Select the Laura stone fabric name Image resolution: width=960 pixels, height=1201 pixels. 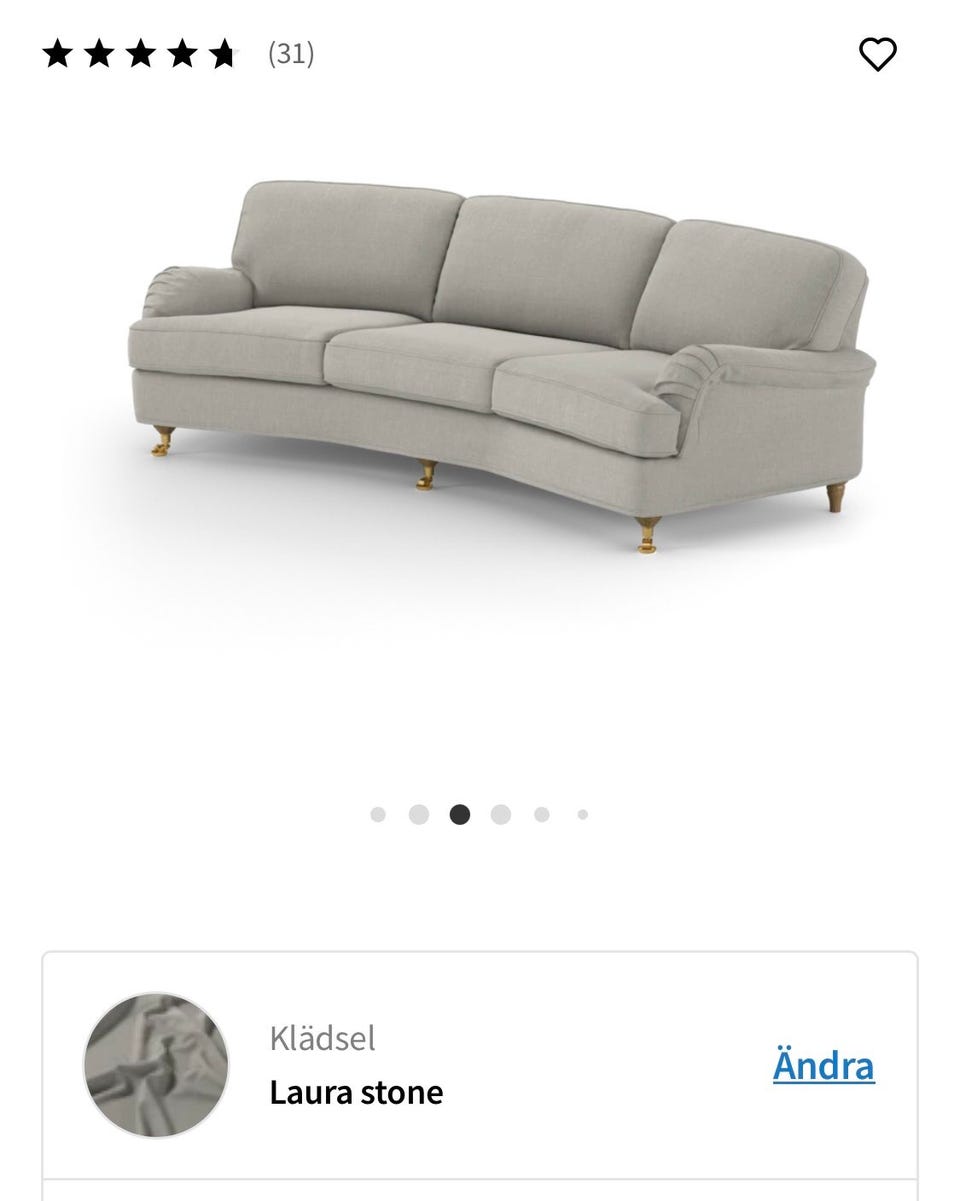356,1092
